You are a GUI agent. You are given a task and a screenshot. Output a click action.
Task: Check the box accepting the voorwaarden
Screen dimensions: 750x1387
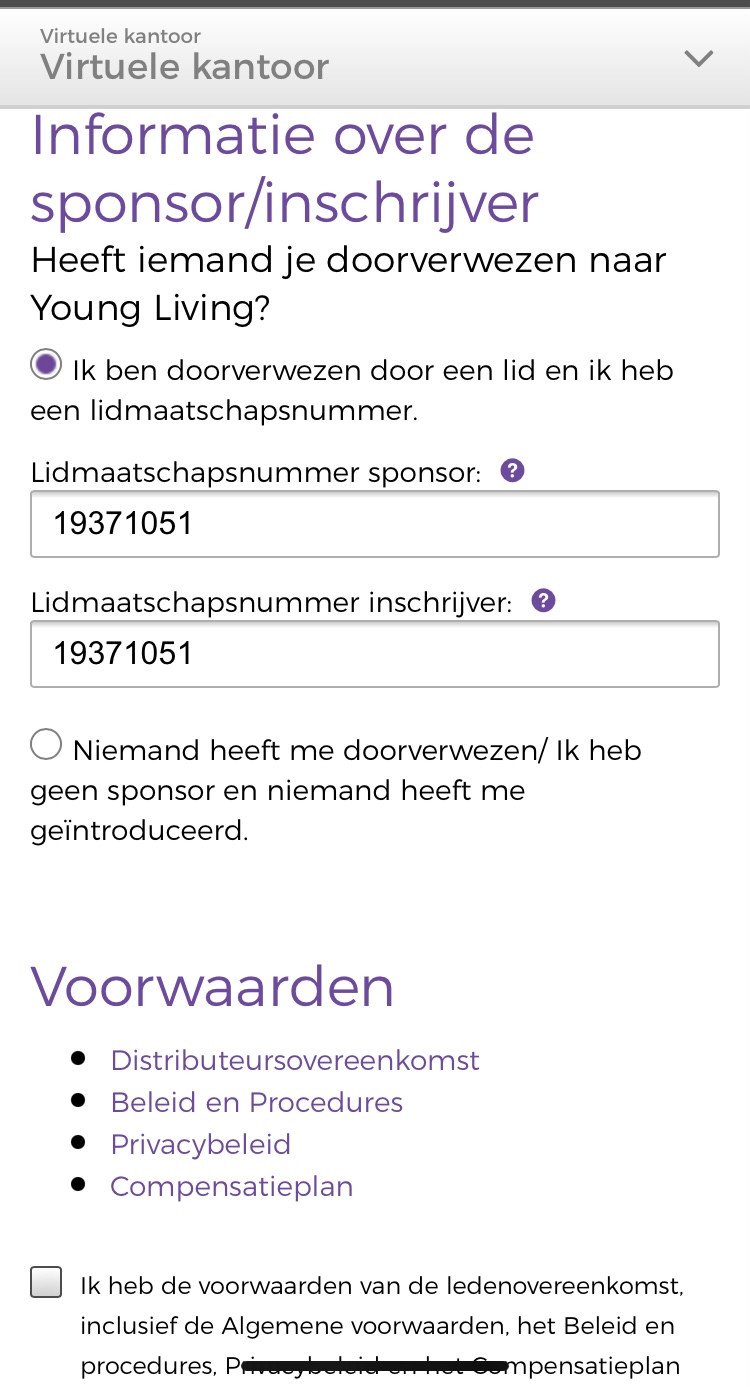coord(46,1282)
